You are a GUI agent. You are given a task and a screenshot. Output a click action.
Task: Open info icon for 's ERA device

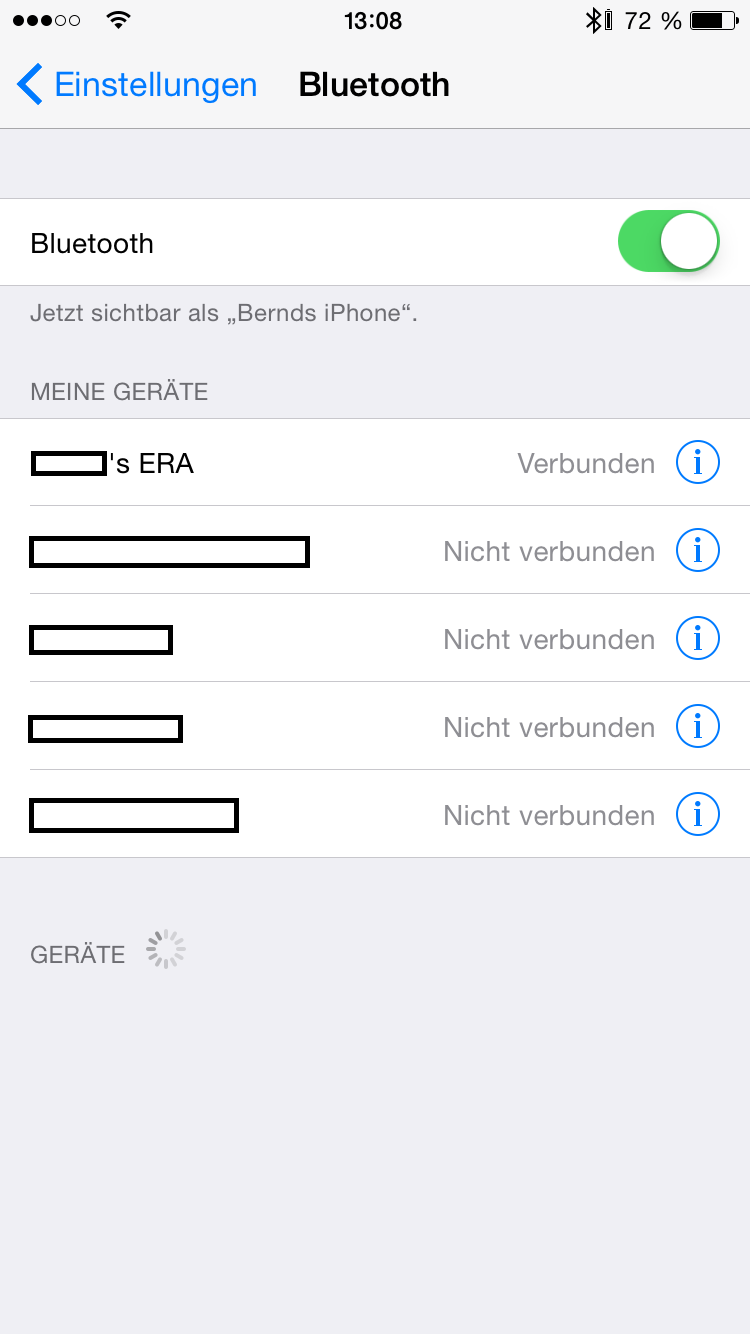(x=698, y=463)
